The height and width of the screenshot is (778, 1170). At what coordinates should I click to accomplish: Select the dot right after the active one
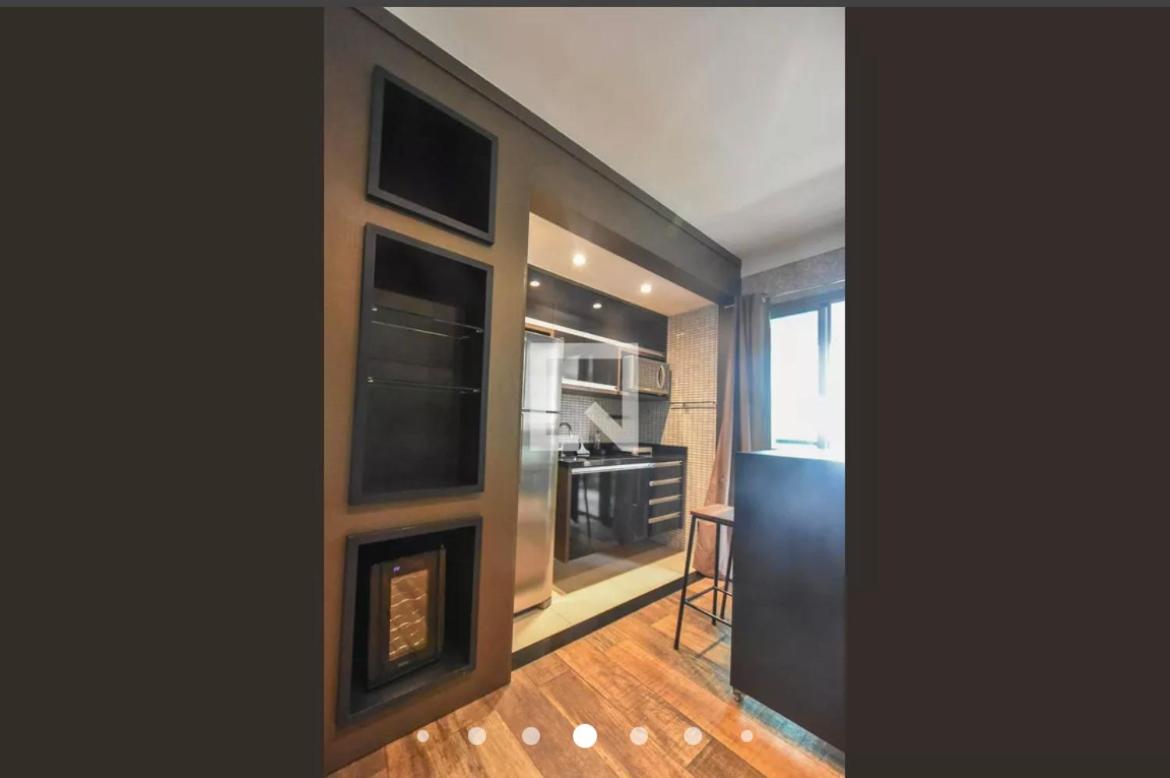[x=639, y=736]
